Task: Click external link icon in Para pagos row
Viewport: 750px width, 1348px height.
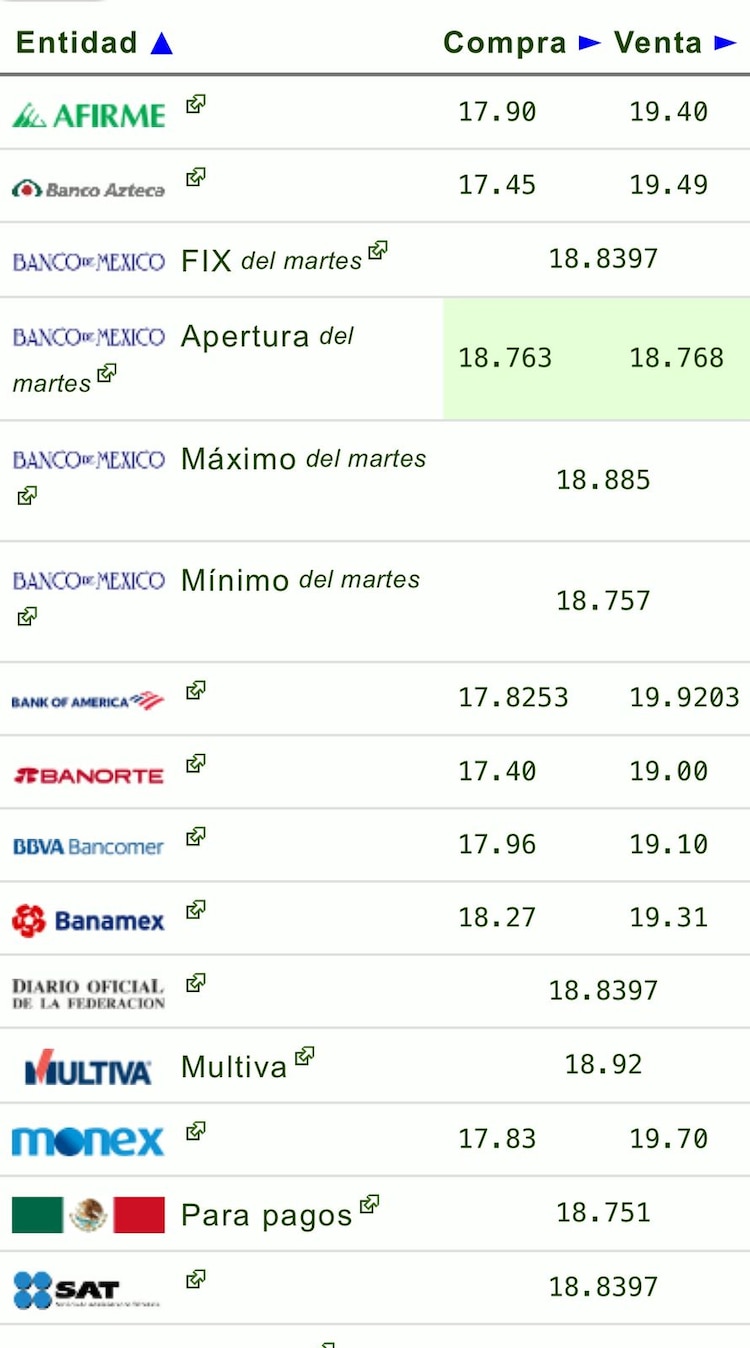Action: 370,1204
